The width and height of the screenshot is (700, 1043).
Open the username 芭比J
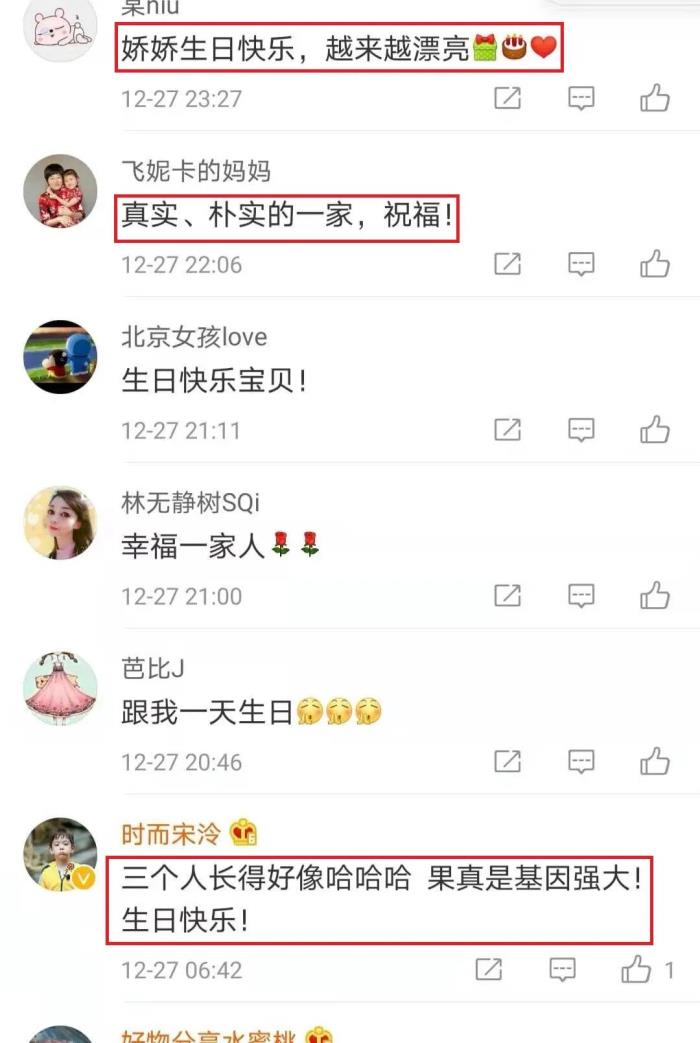click(153, 669)
